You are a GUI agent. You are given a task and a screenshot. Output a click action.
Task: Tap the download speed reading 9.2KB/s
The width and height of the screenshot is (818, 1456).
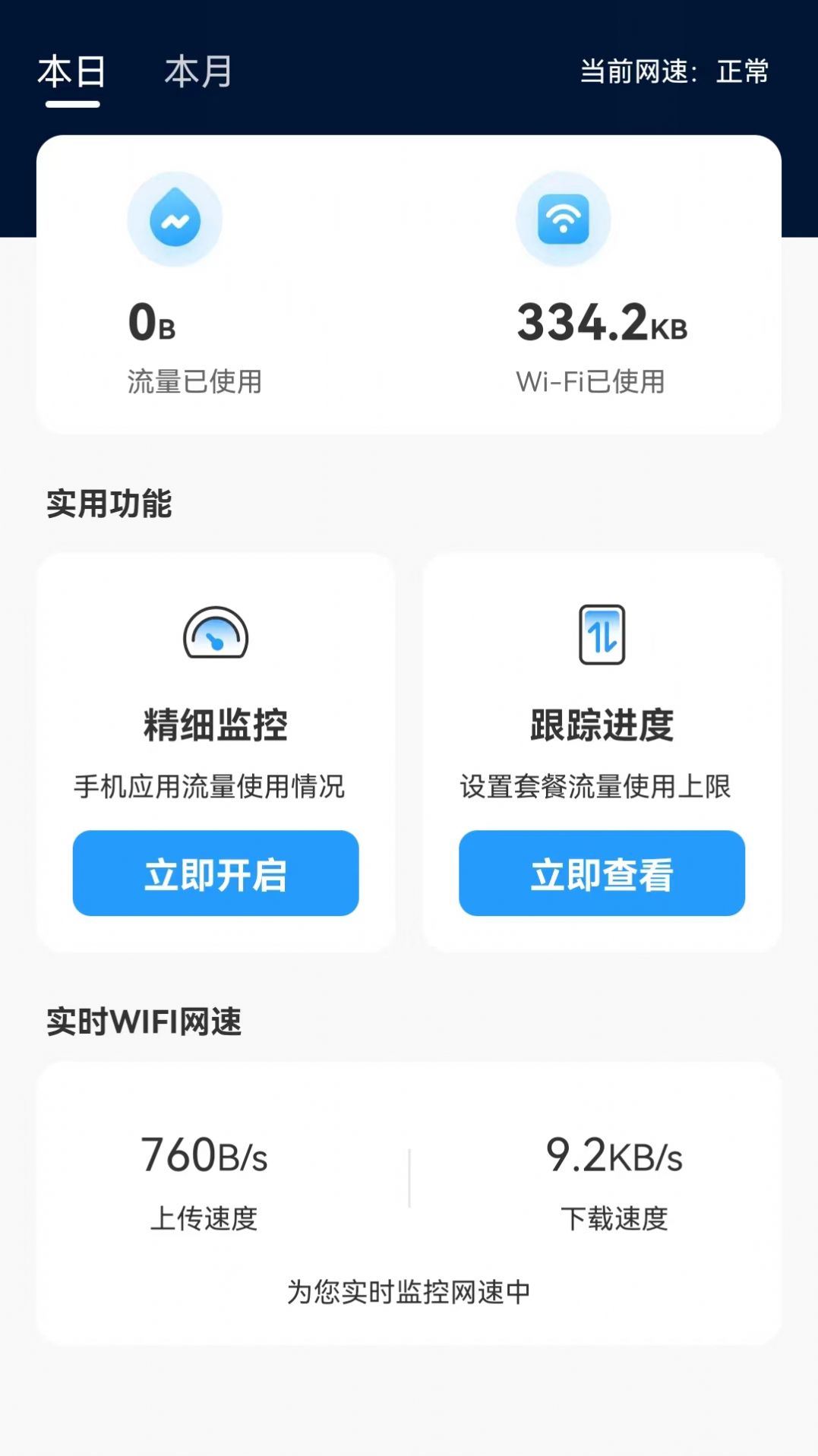[x=616, y=1155]
